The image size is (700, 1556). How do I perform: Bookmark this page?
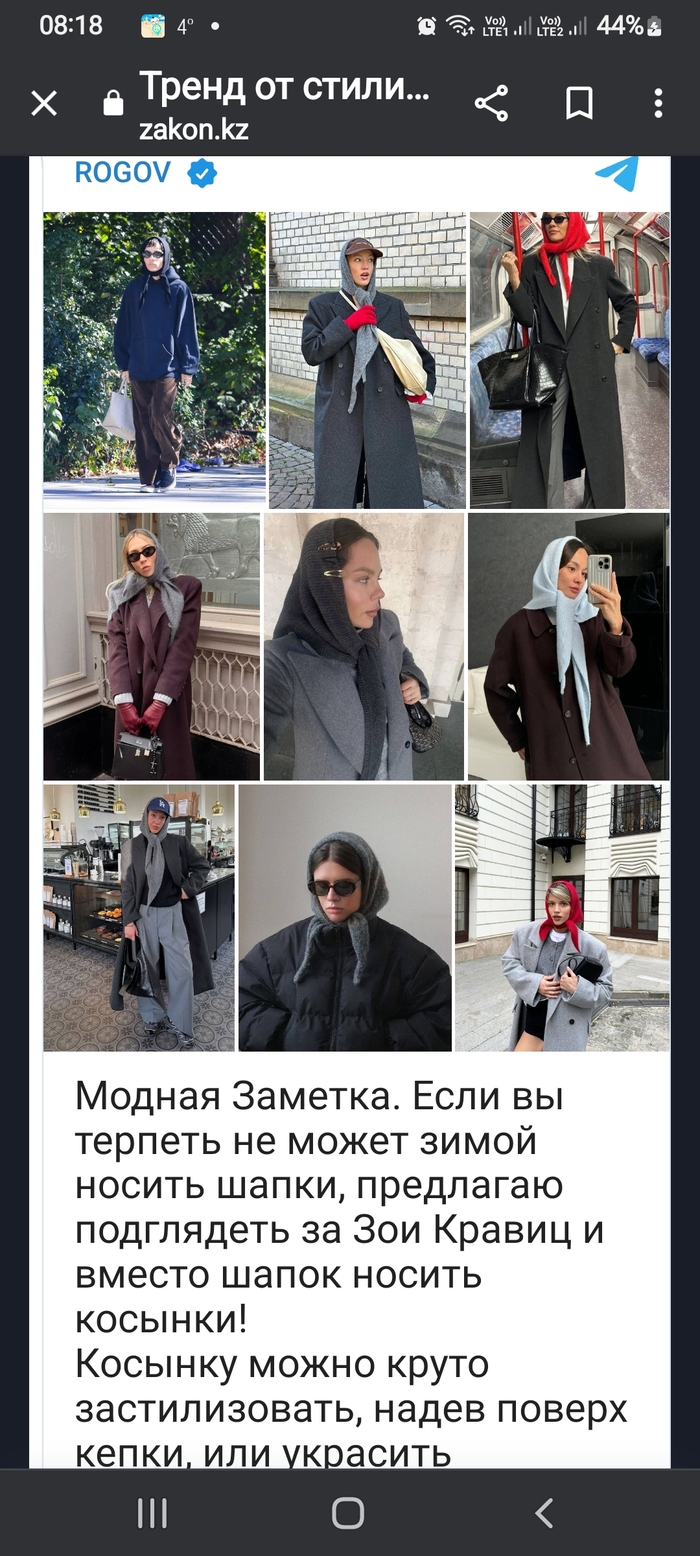point(579,103)
